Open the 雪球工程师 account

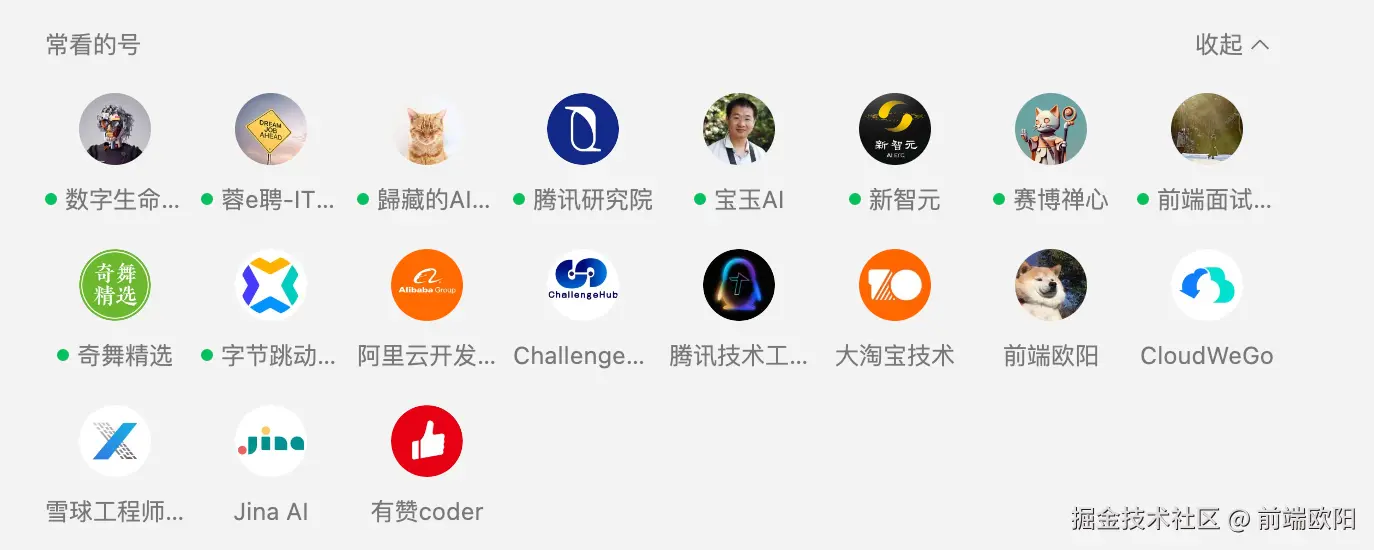tap(115, 441)
